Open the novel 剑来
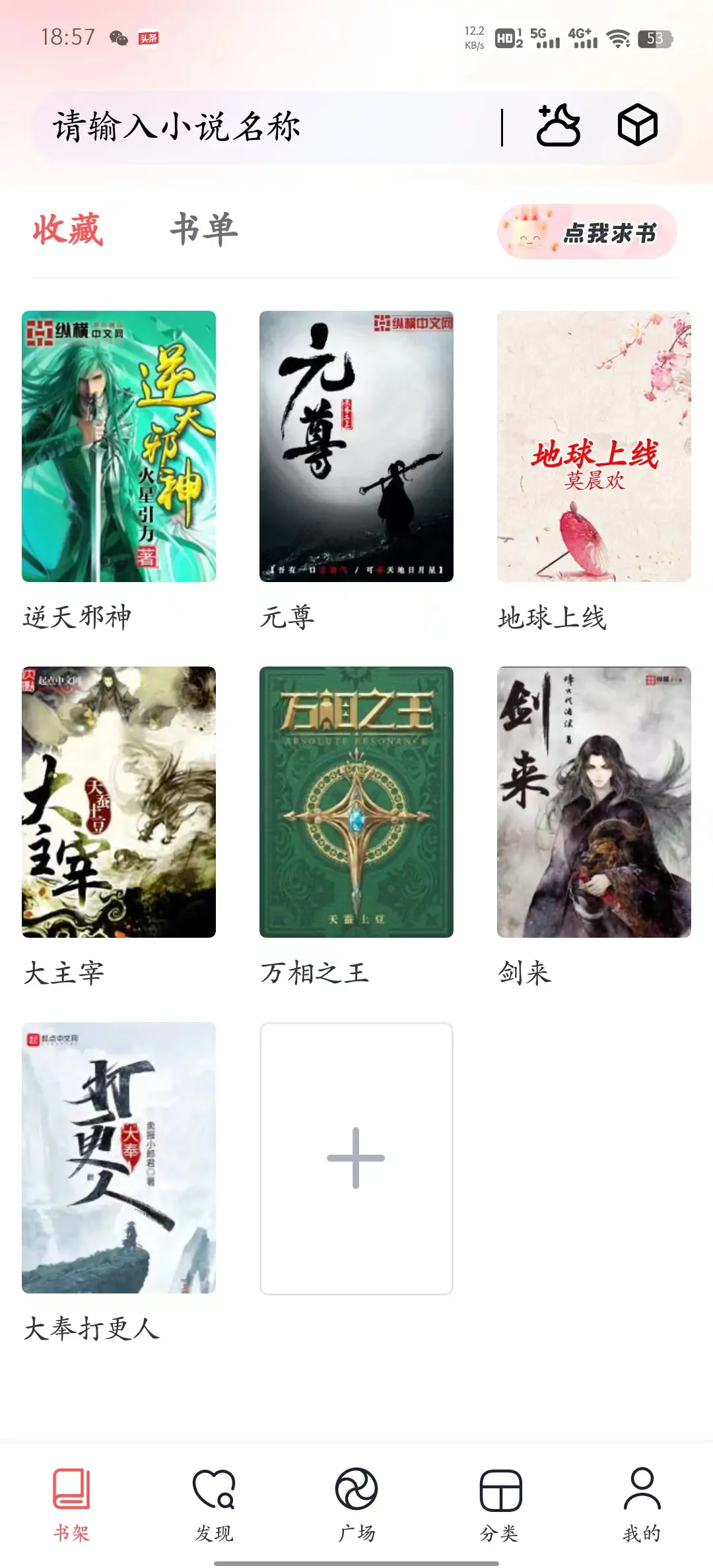The width and height of the screenshot is (713, 1568). [594, 804]
